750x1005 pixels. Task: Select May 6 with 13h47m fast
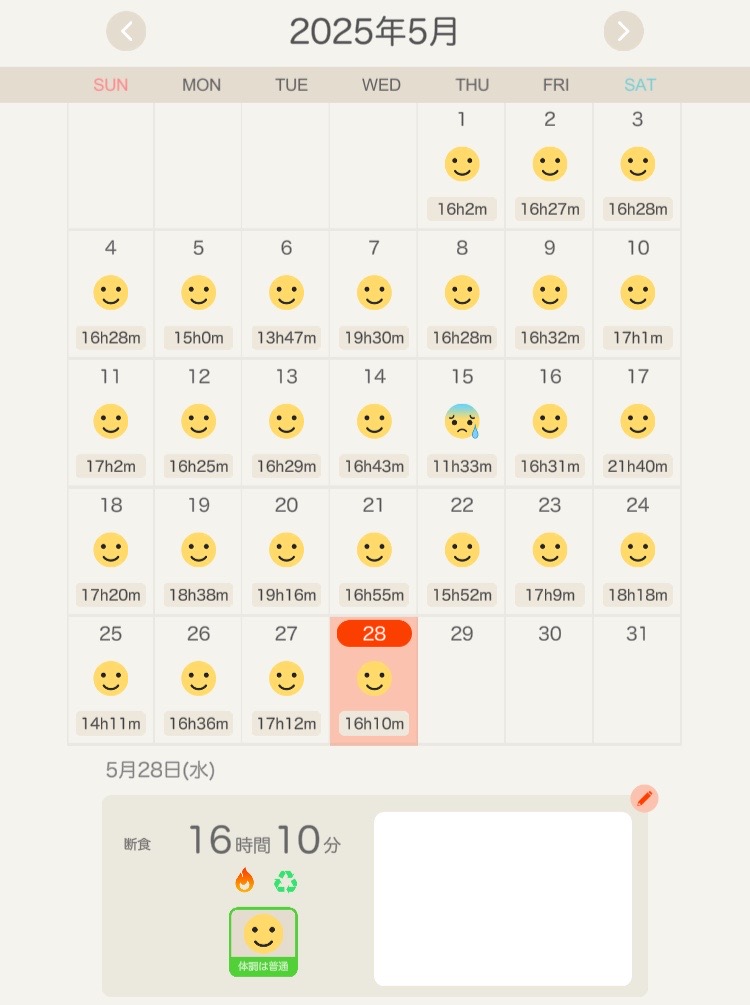click(286, 294)
